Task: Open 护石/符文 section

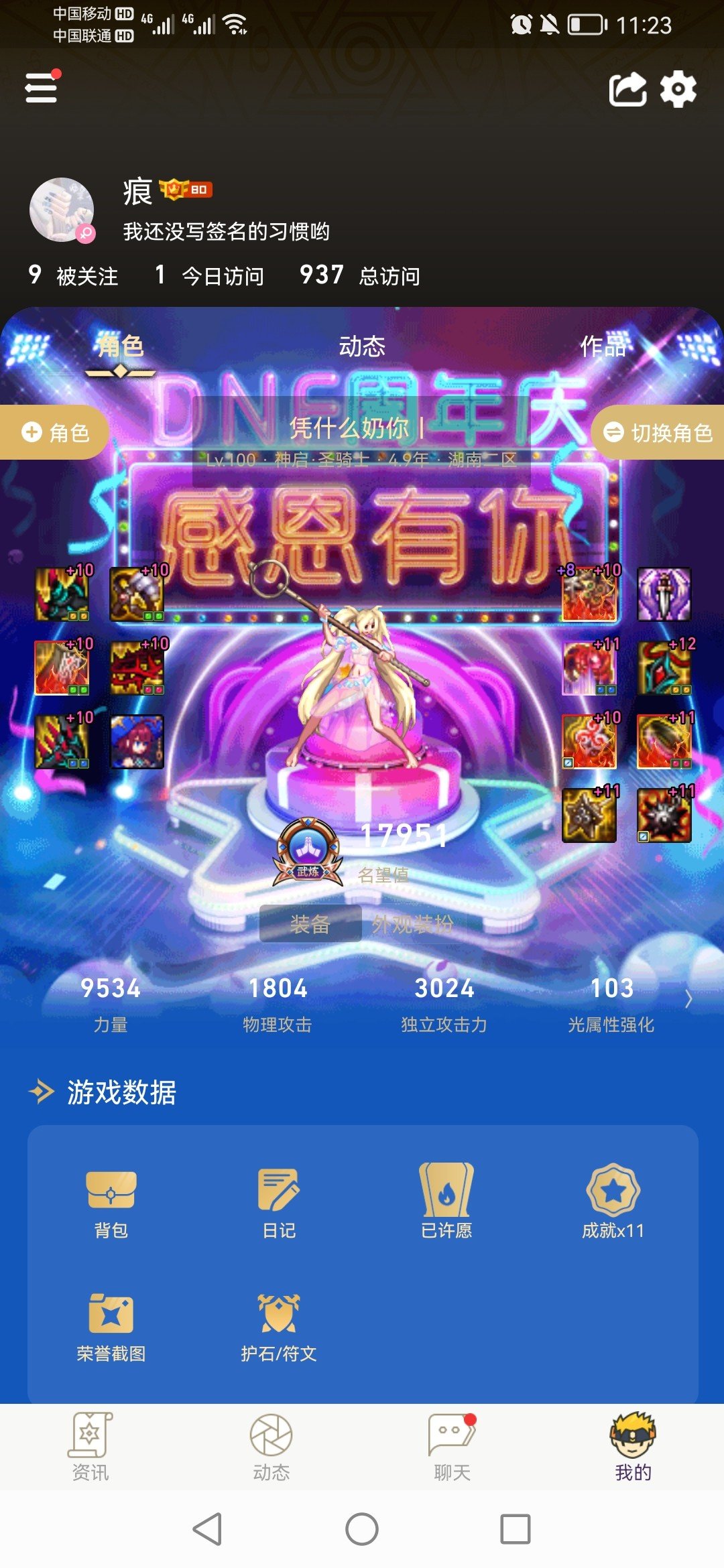Action: [279, 1327]
